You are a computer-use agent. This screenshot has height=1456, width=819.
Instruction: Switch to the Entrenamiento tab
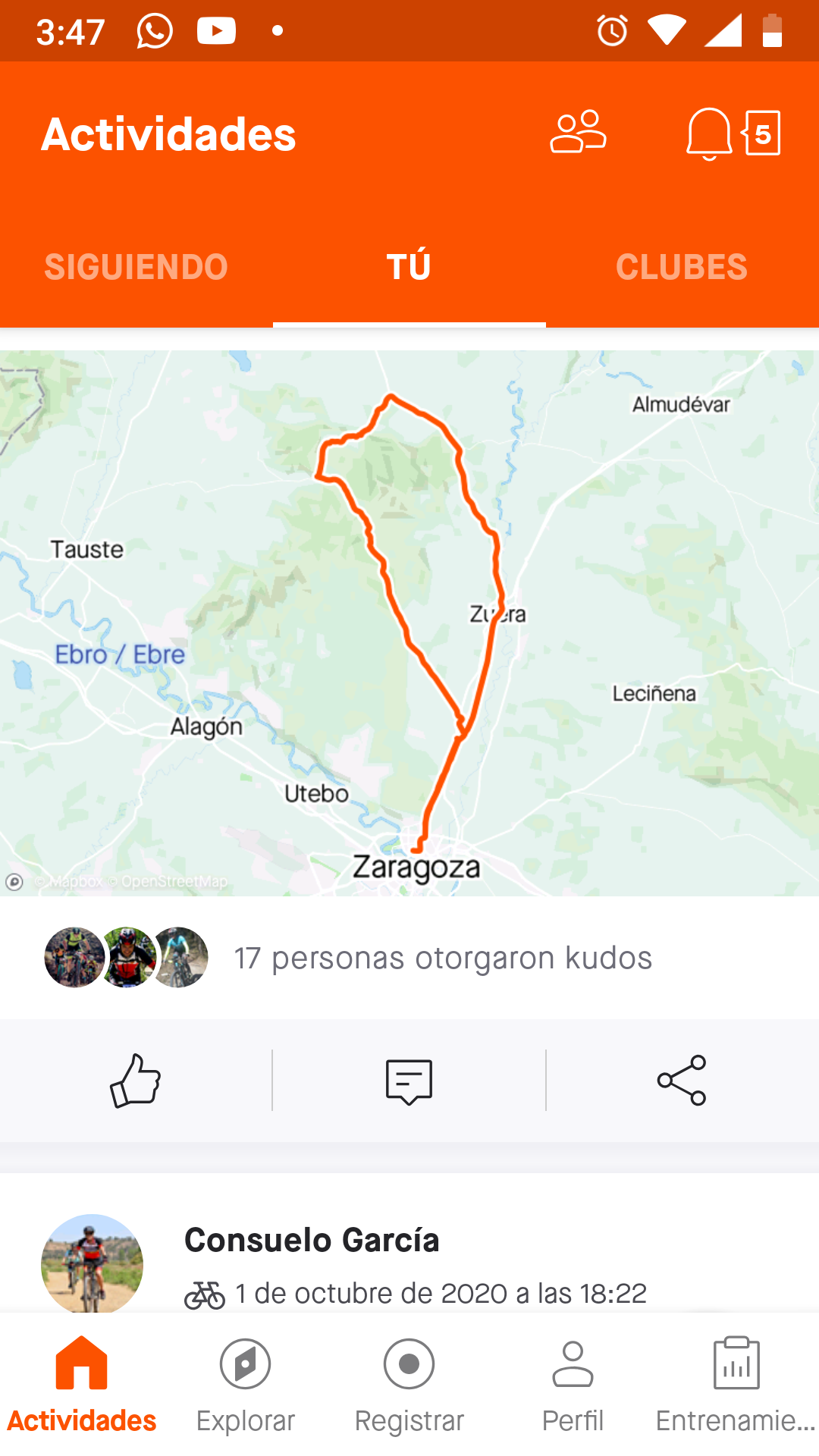pyautogui.click(x=736, y=1385)
